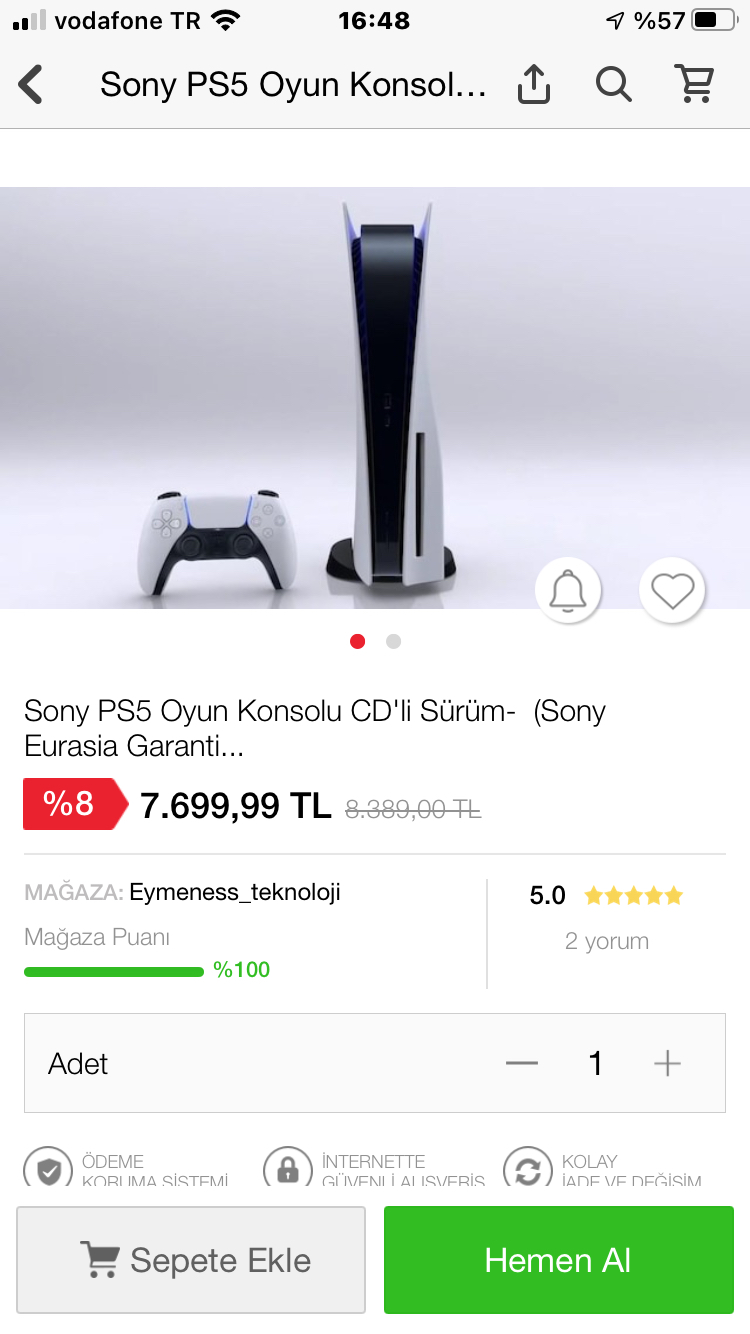This screenshot has height=1334, width=750.
Task: Add the product to favorites with heart
Action: 672,590
